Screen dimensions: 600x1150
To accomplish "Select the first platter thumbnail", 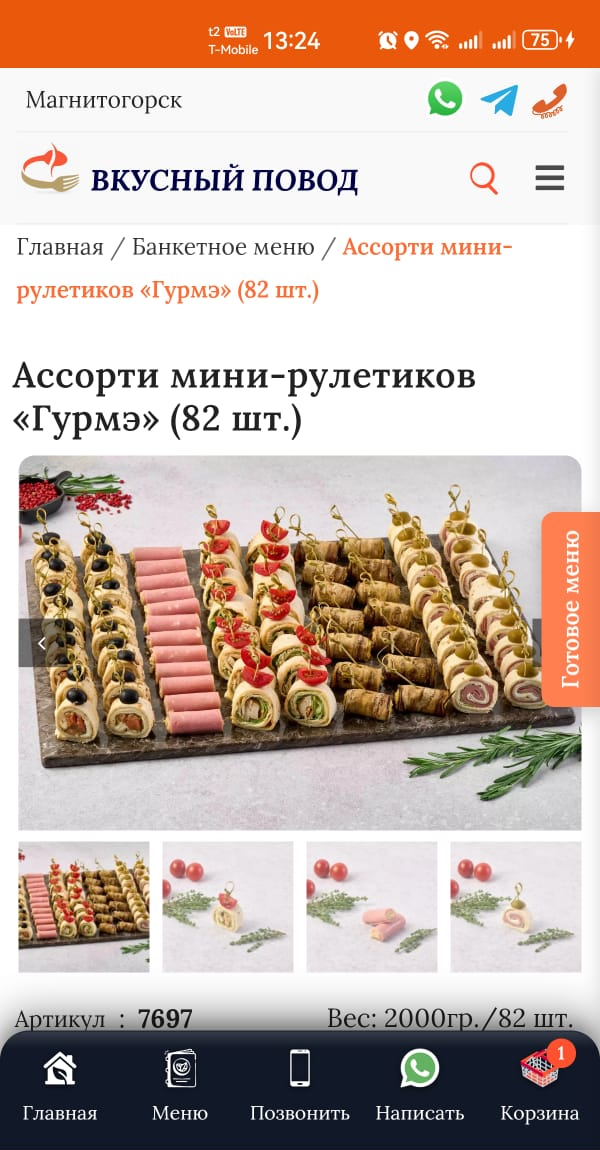I will pos(84,907).
